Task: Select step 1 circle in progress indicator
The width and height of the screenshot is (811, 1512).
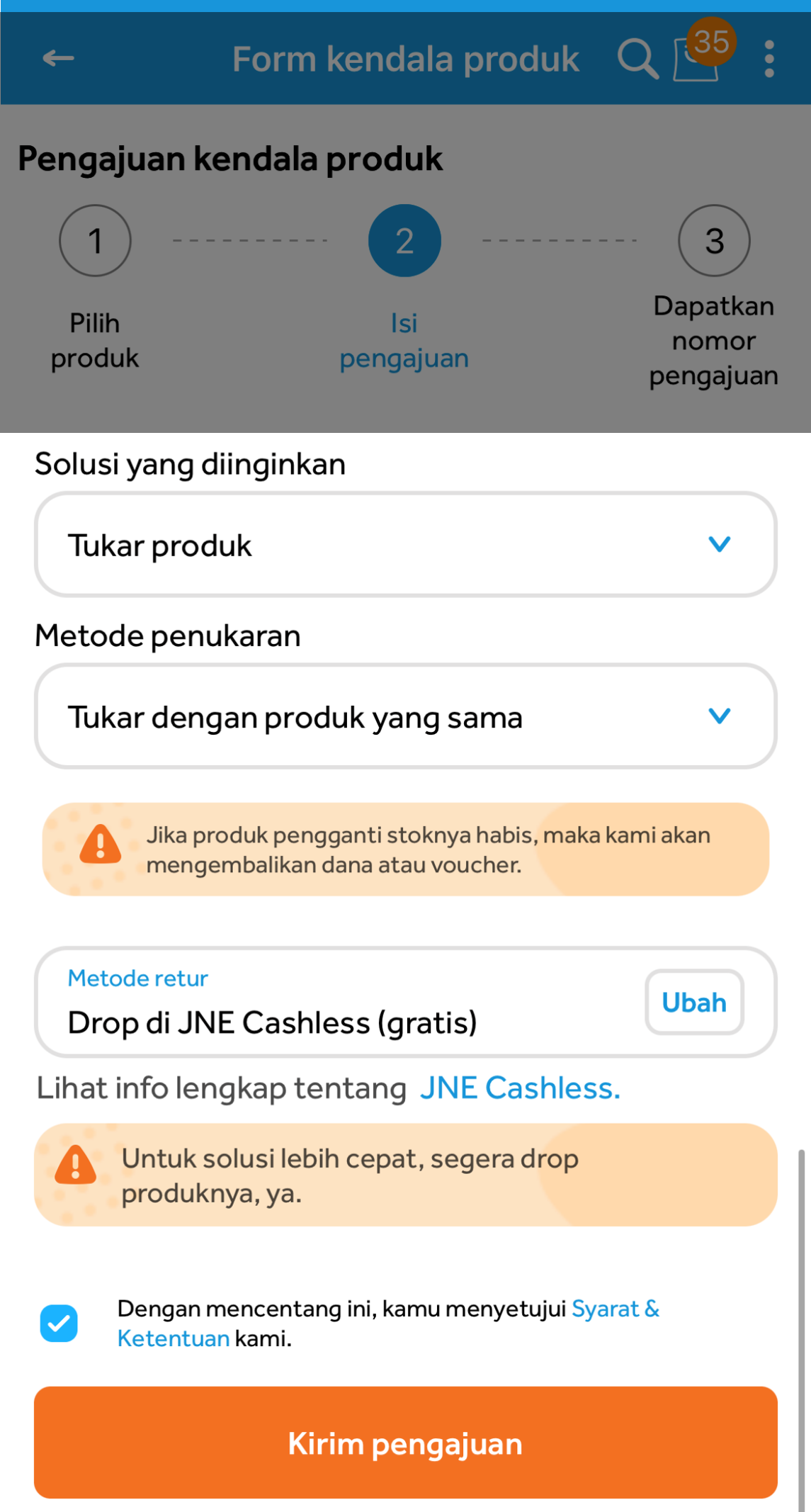Action: 94,240
